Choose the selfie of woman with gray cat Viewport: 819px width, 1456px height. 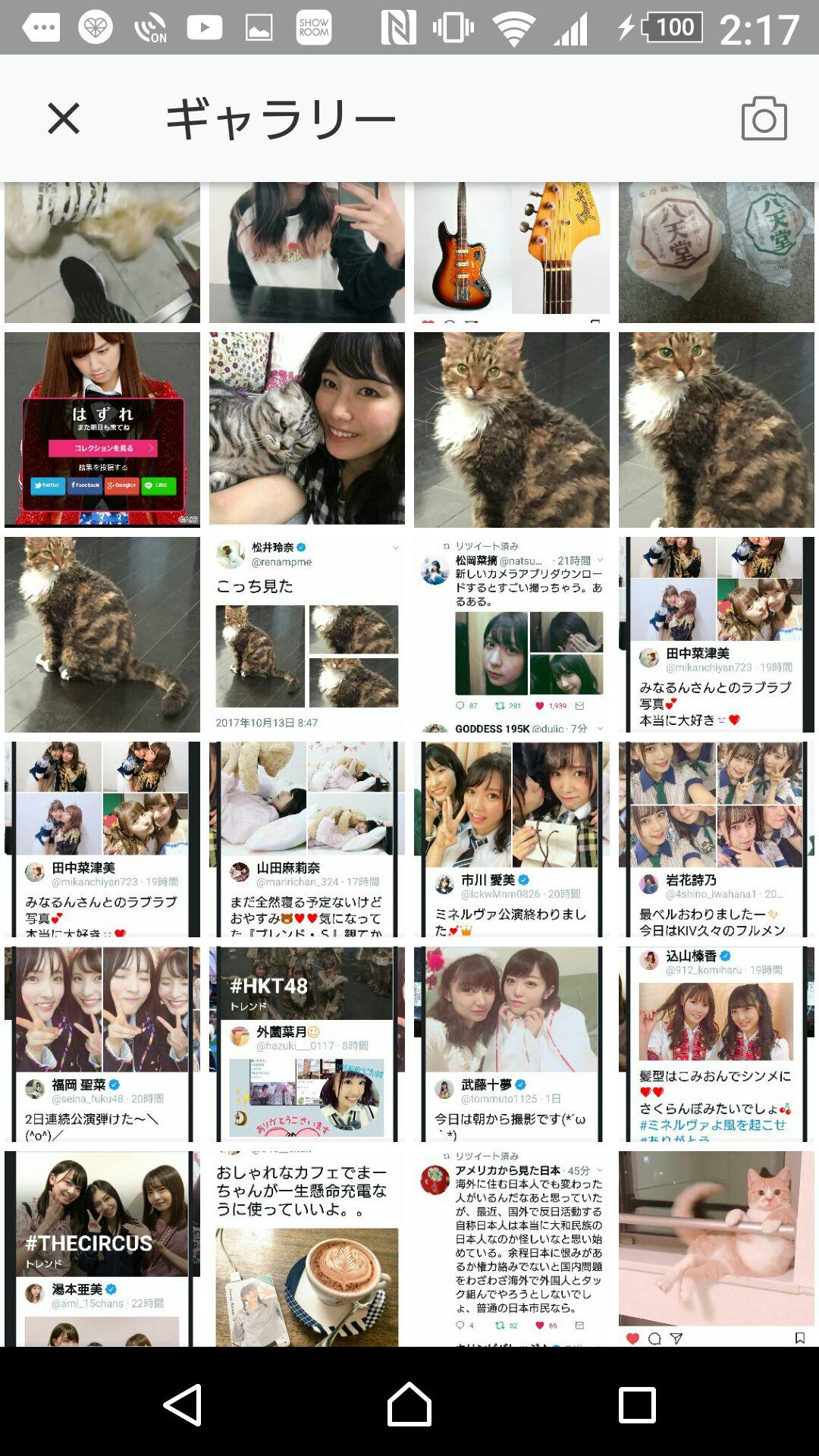click(306, 428)
